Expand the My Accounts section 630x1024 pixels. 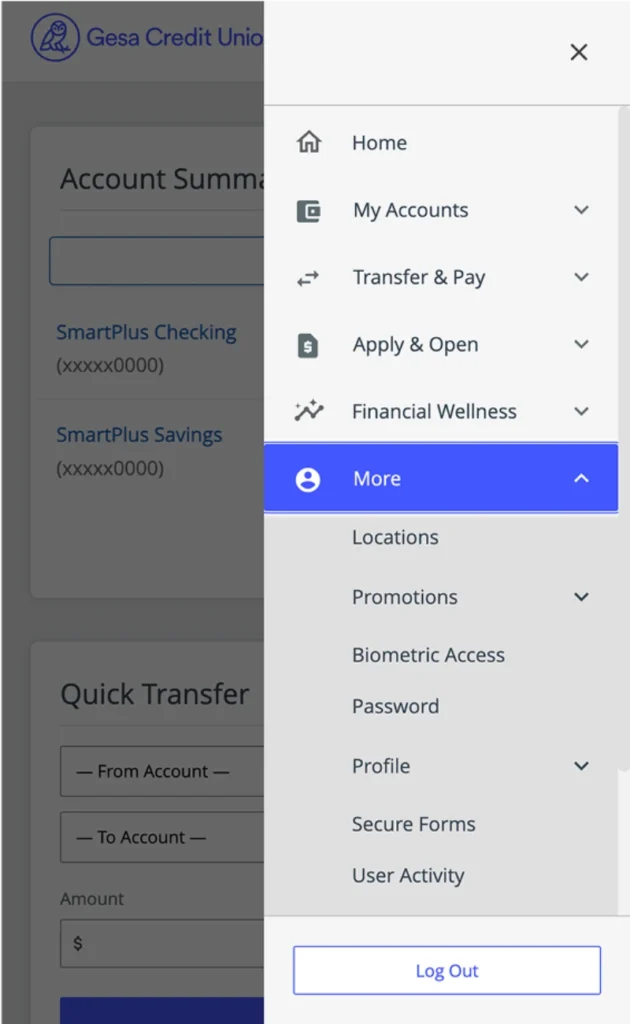point(440,210)
